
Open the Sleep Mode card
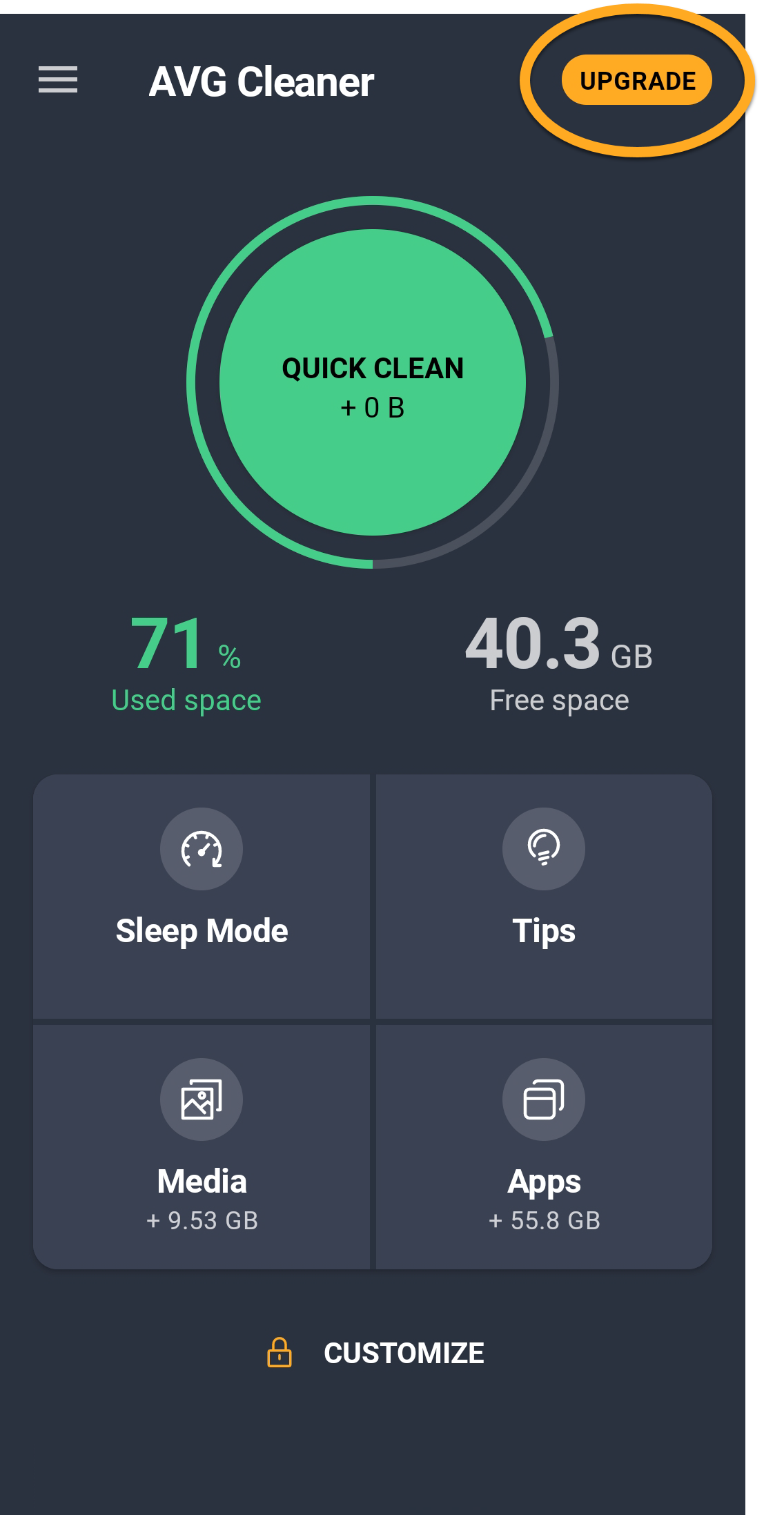click(x=202, y=896)
